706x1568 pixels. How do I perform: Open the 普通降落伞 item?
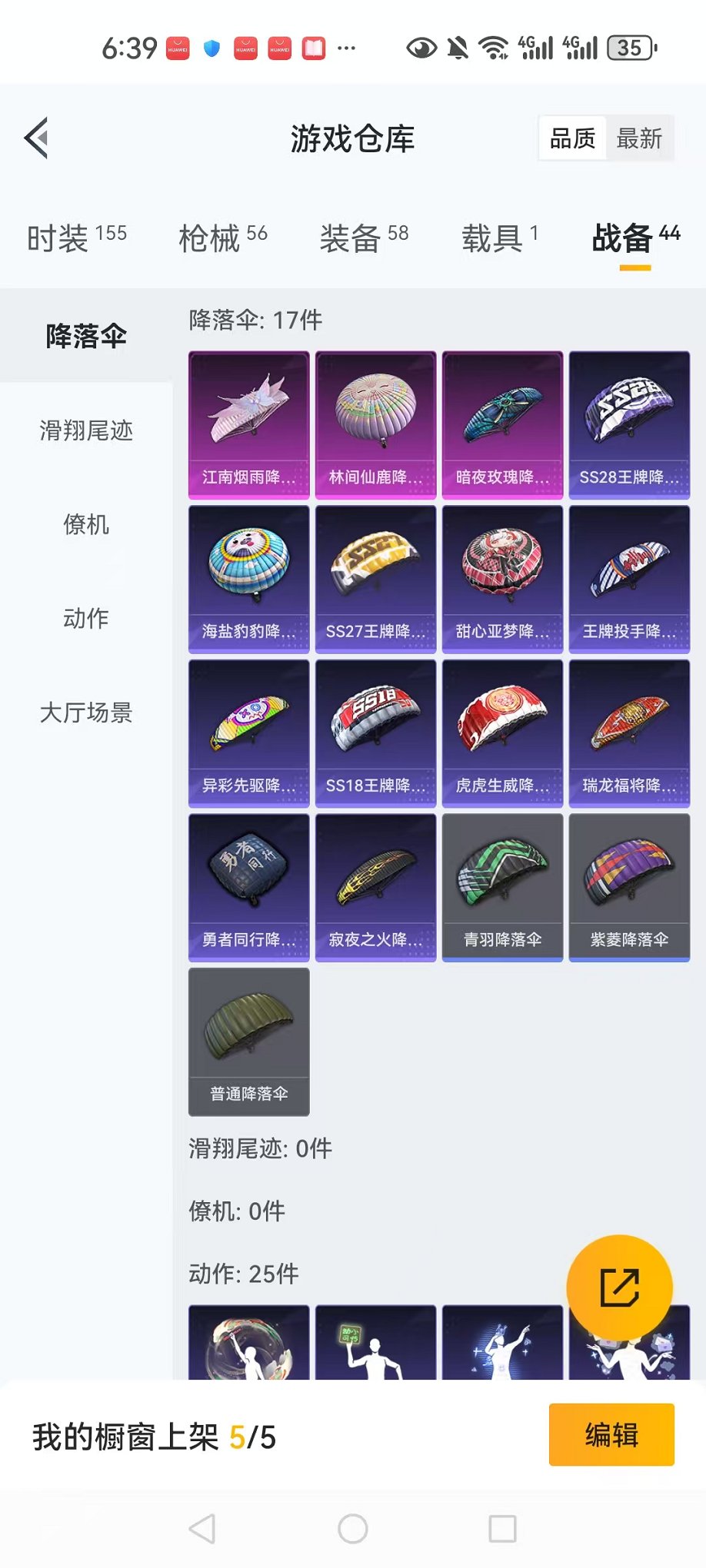[x=249, y=1041]
